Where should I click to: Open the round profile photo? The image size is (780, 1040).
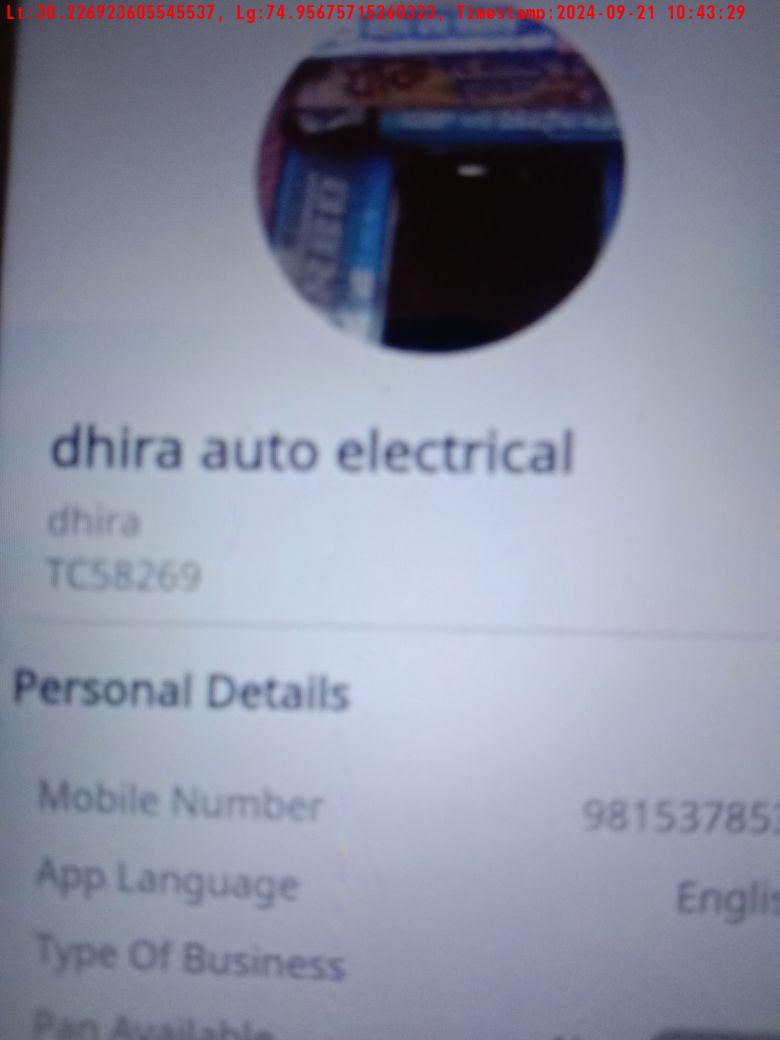point(440,185)
